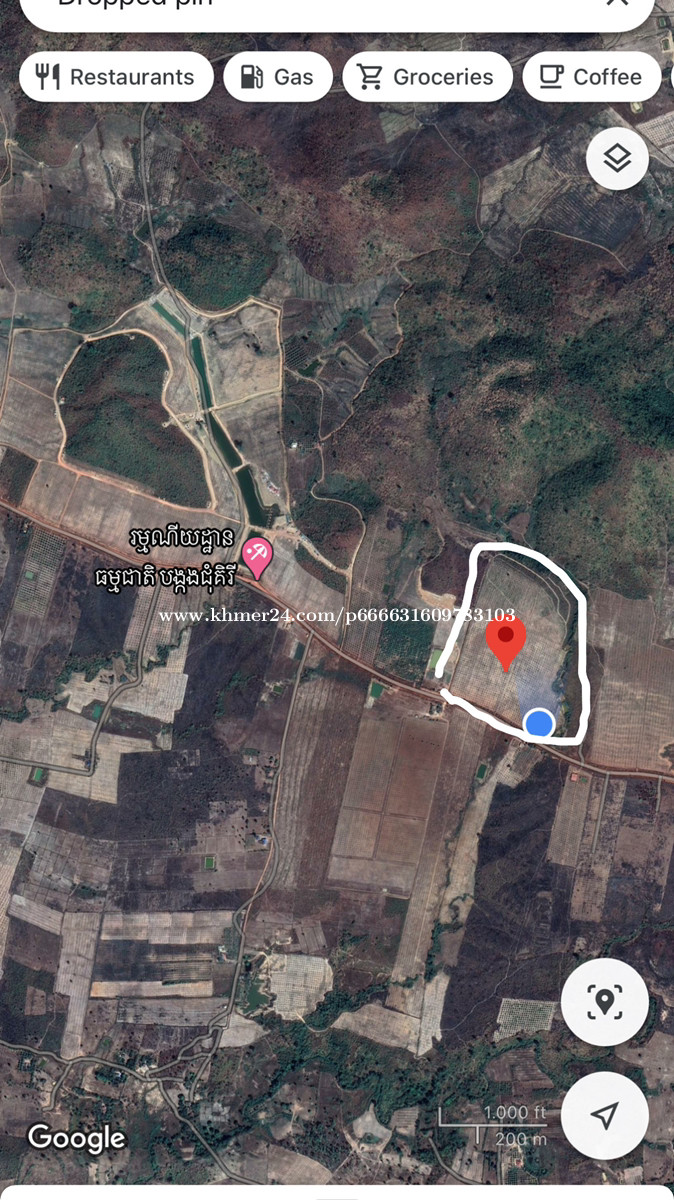Center map on my location
Image resolution: width=674 pixels, height=1200 pixels.
pyautogui.click(x=604, y=1115)
